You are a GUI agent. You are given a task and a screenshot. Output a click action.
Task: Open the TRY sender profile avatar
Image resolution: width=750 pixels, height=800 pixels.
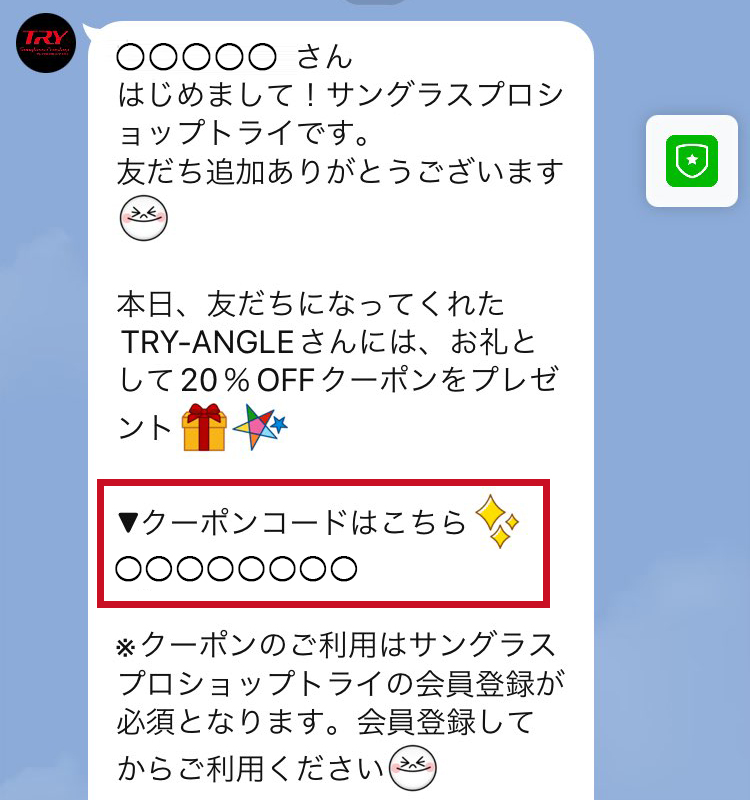46,43
